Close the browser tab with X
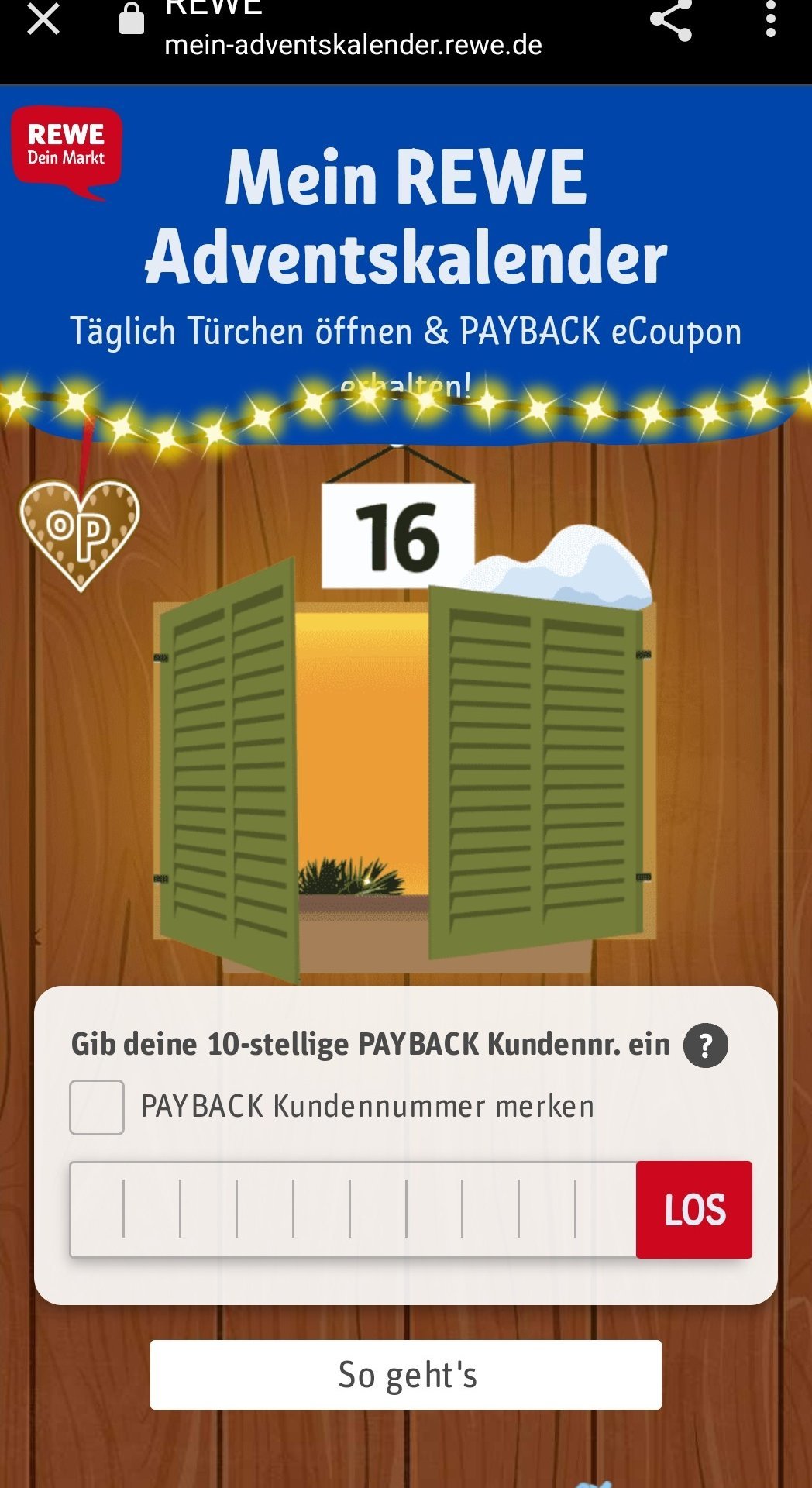812x1488 pixels. click(43, 19)
